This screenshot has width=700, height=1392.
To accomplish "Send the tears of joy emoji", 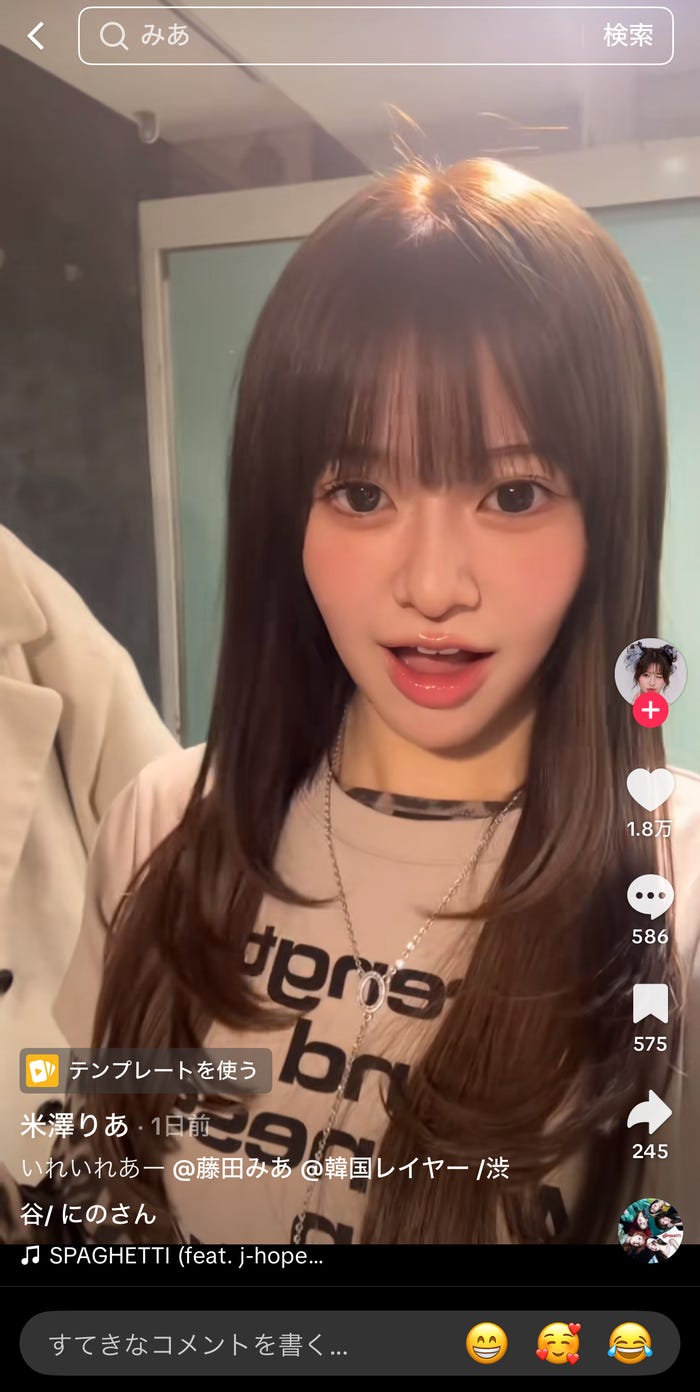I will point(630,1343).
